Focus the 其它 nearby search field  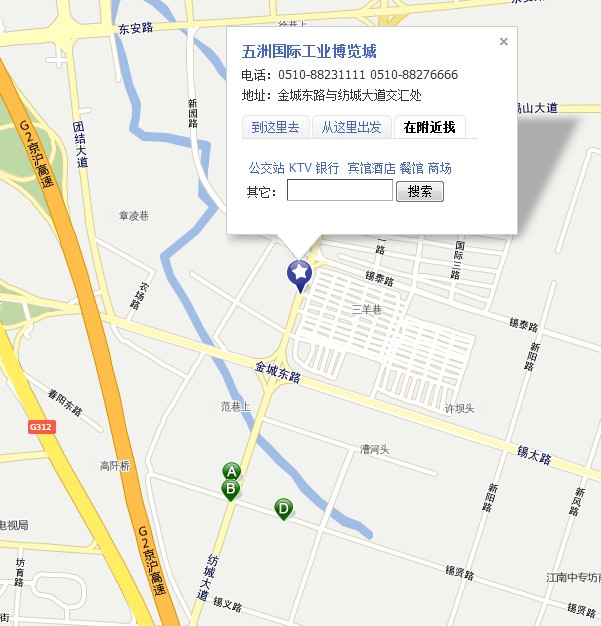click(339, 191)
